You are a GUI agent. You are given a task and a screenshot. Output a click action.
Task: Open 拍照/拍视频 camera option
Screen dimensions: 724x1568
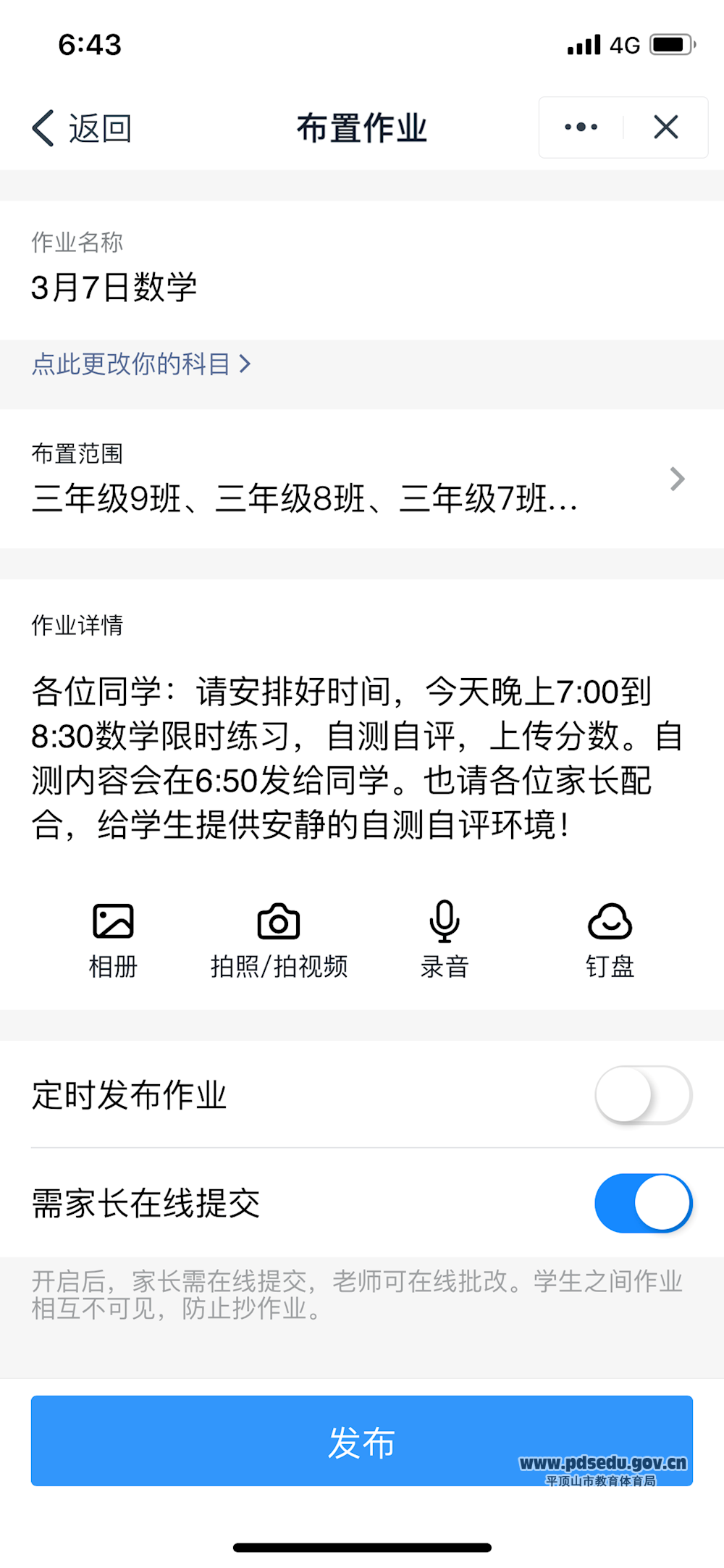point(279,939)
